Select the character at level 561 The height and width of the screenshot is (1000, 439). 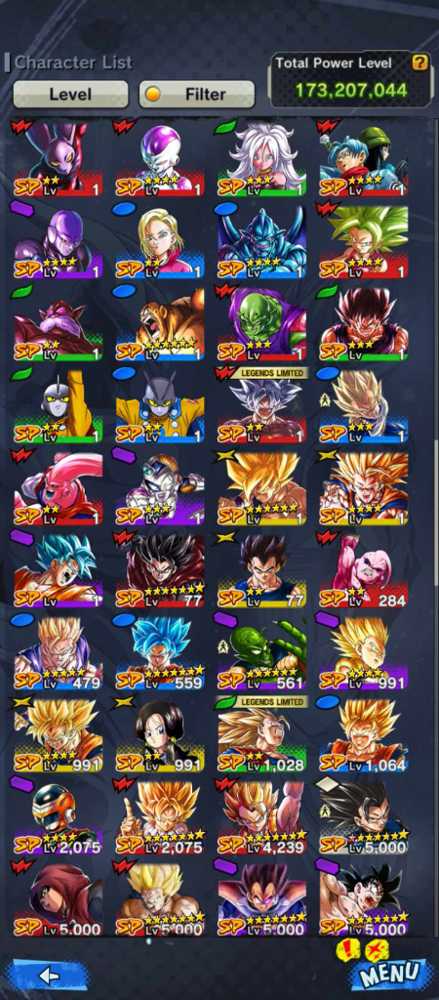262,653
